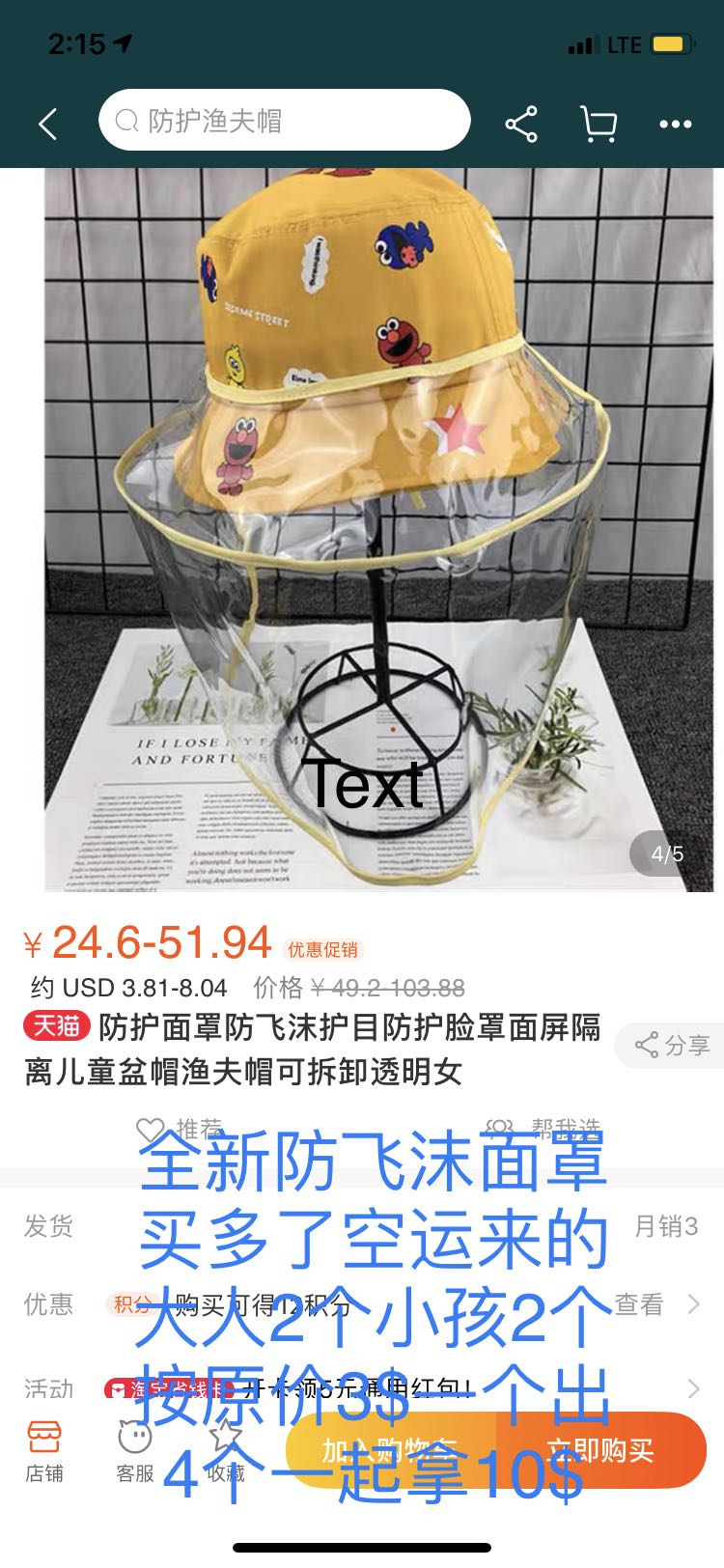Tap the share icon in the top bar
Viewport: 724px width, 1568px height.
[x=521, y=125]
